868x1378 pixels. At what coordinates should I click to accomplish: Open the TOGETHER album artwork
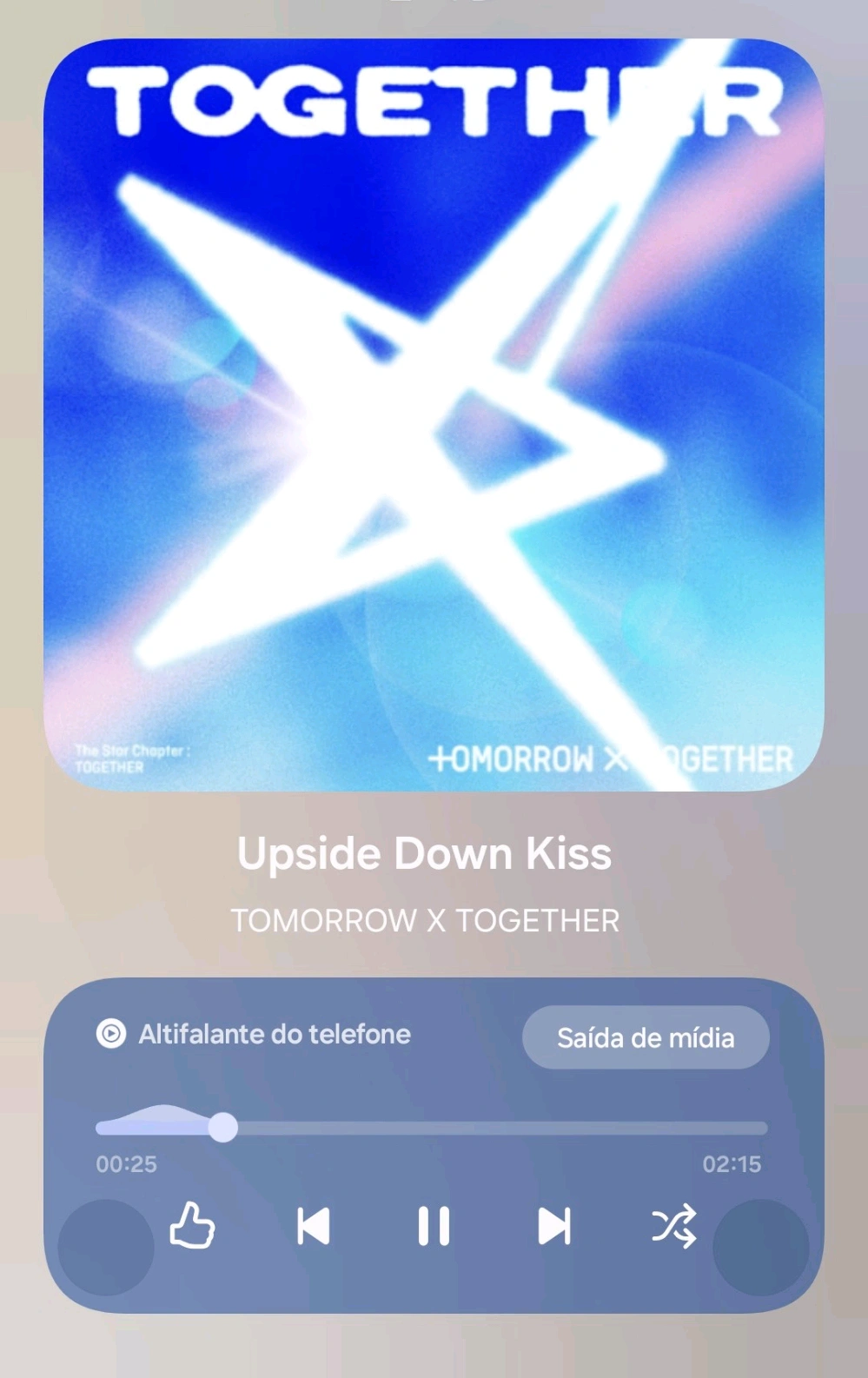point(434,414)
